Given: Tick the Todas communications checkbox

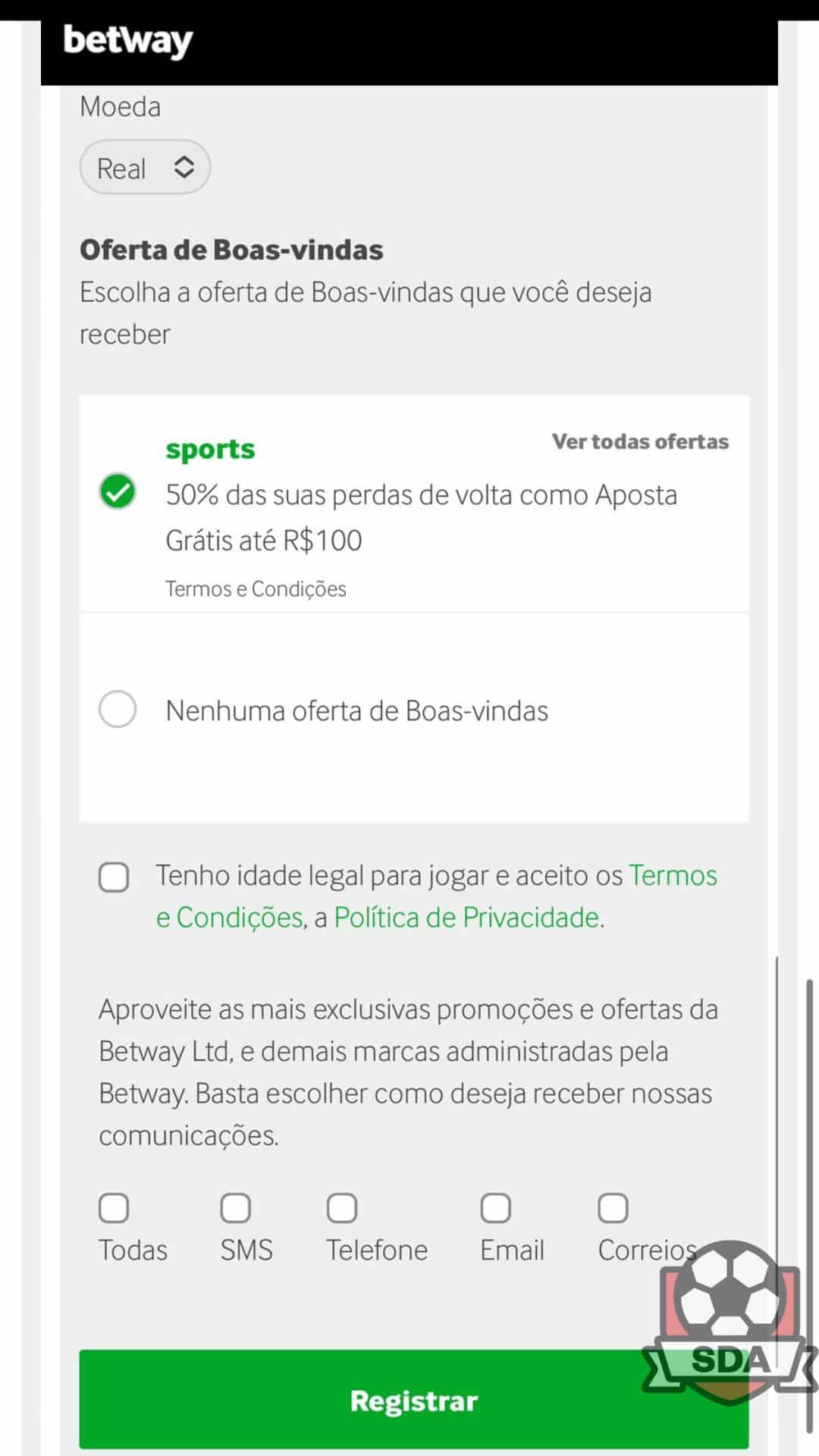Looking at the screenshot, I should pos(114,1208).
